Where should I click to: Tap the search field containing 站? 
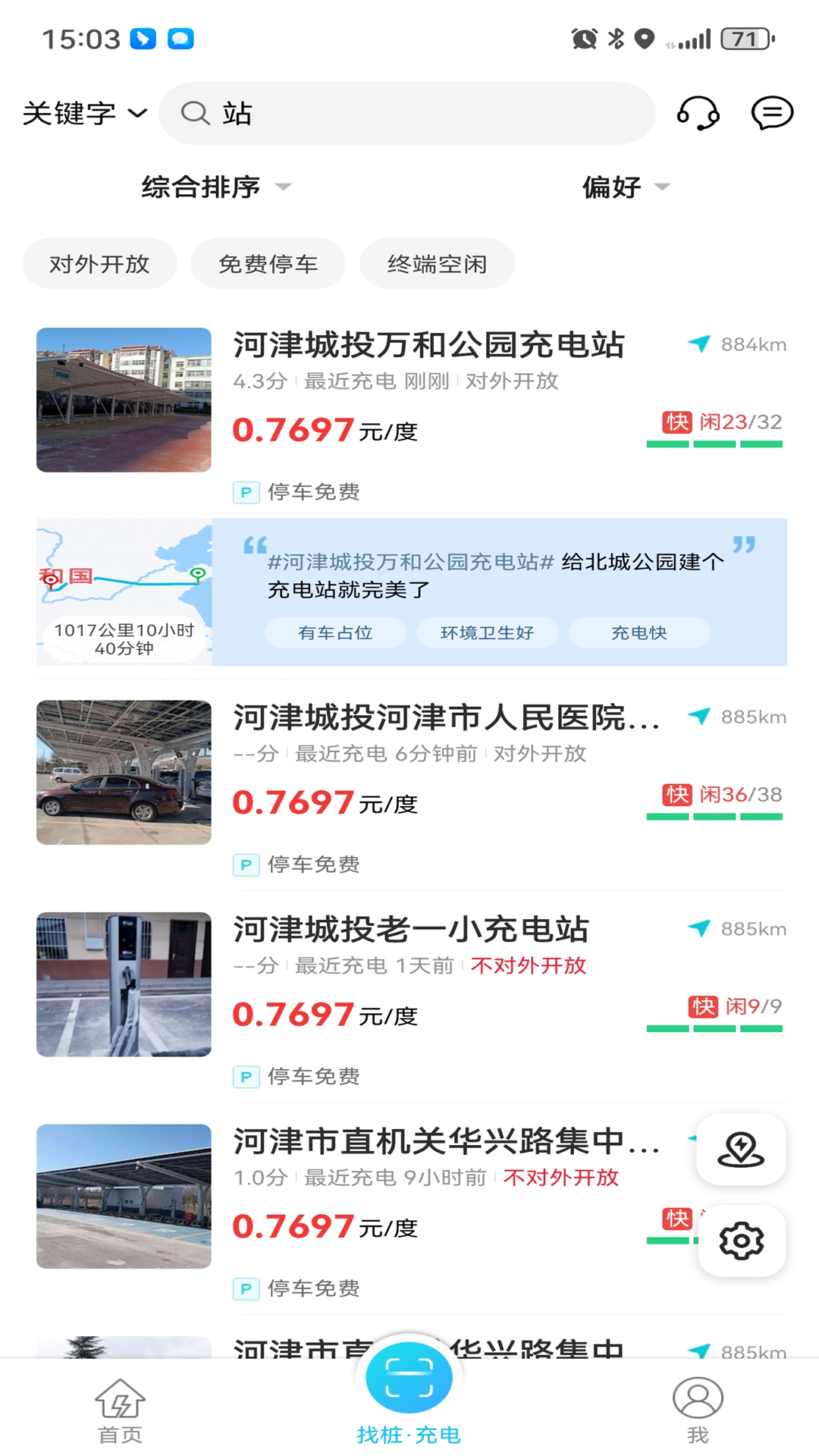click(406, 114)
